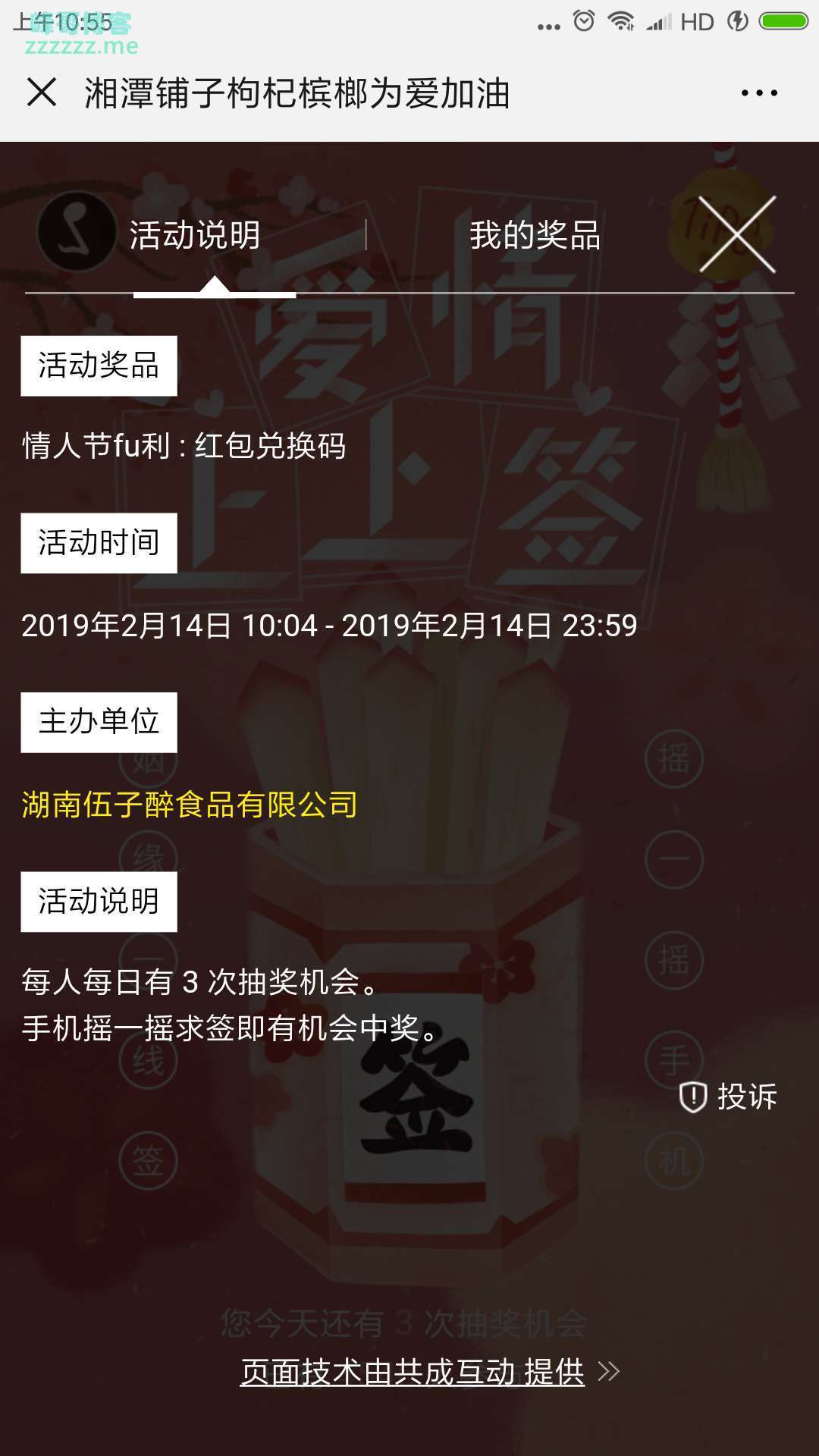Screen dimensions: 819x1456
Task: Open the 投诉 complaint option
Action: click(729, 1097)
